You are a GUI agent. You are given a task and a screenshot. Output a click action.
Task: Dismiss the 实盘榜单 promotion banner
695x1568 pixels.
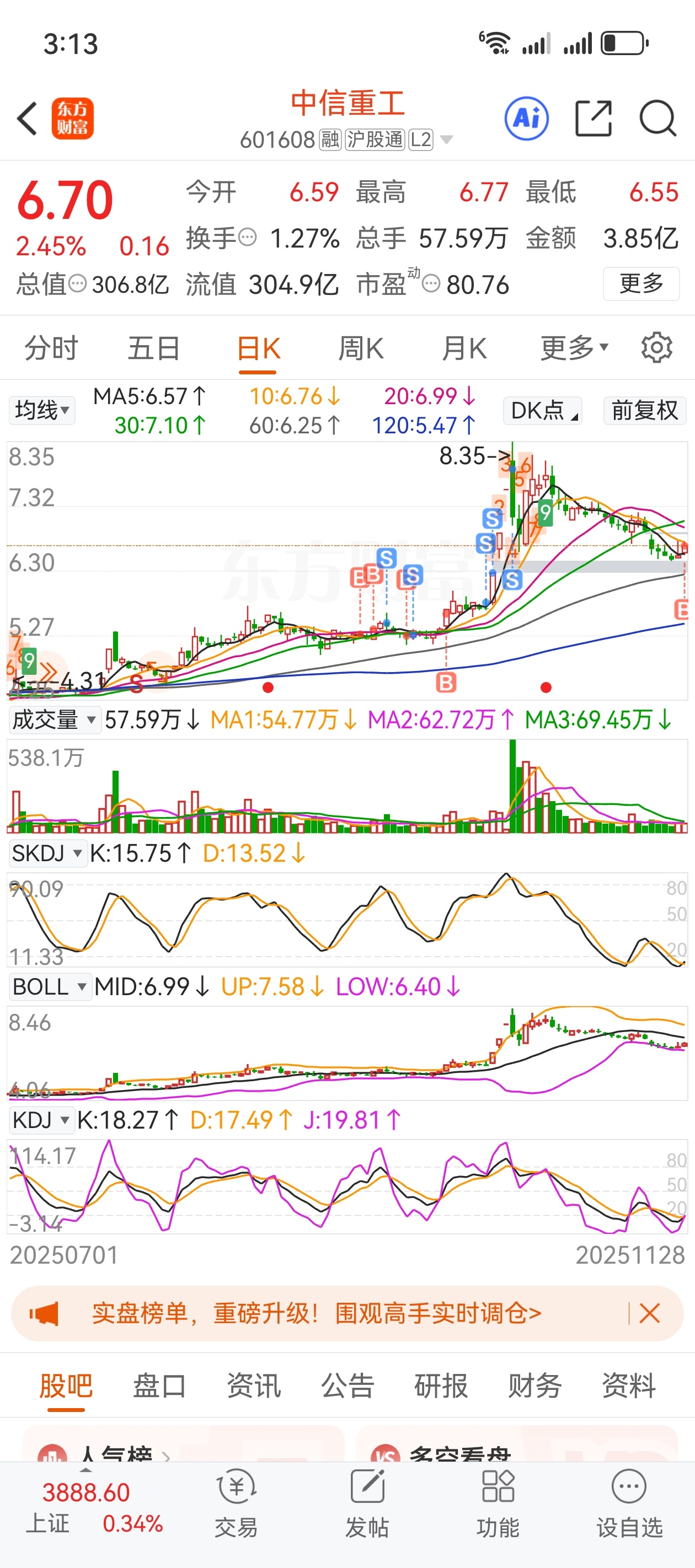click(x=649, y=1313)
